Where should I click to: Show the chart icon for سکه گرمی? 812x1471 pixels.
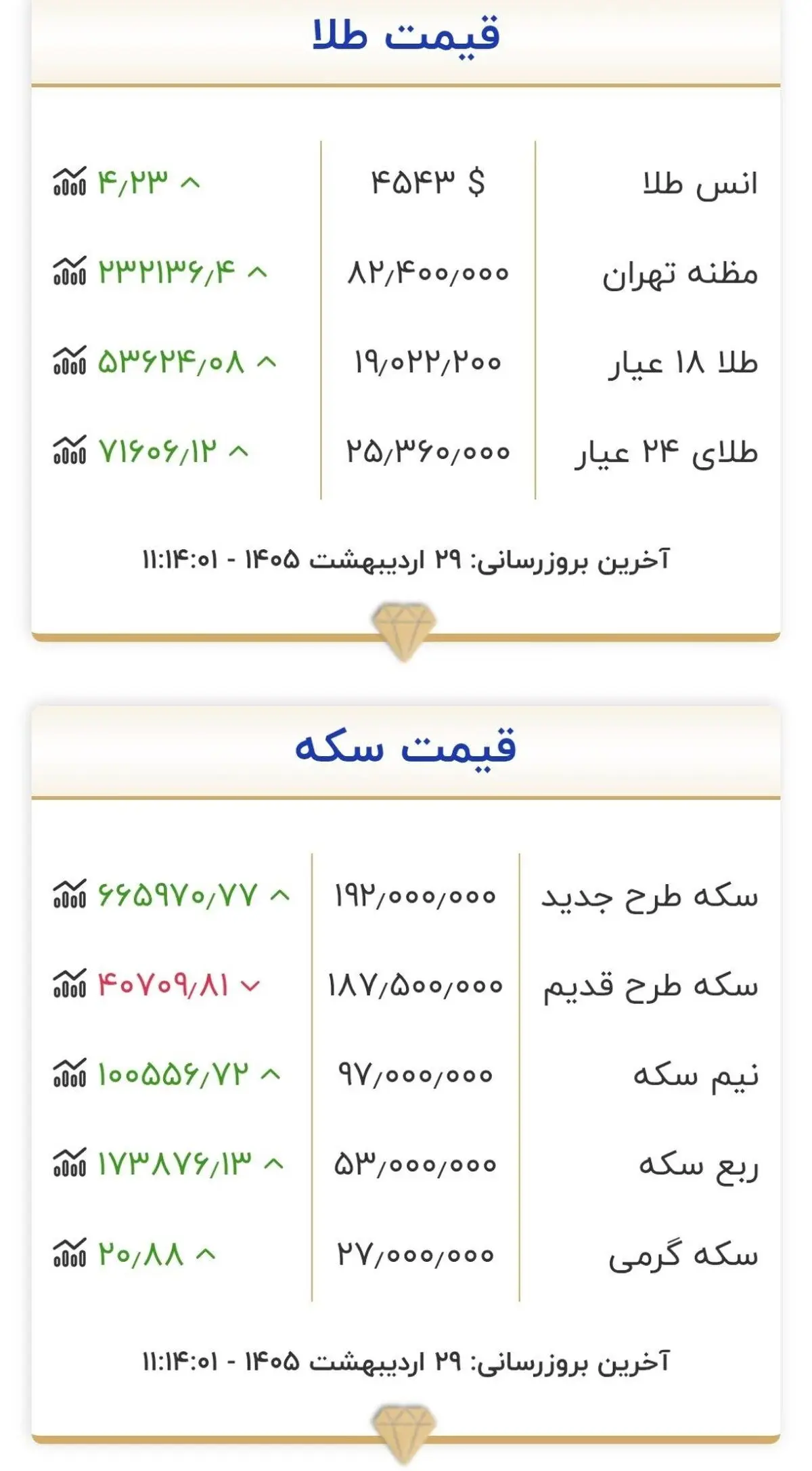click(70, 1252)
